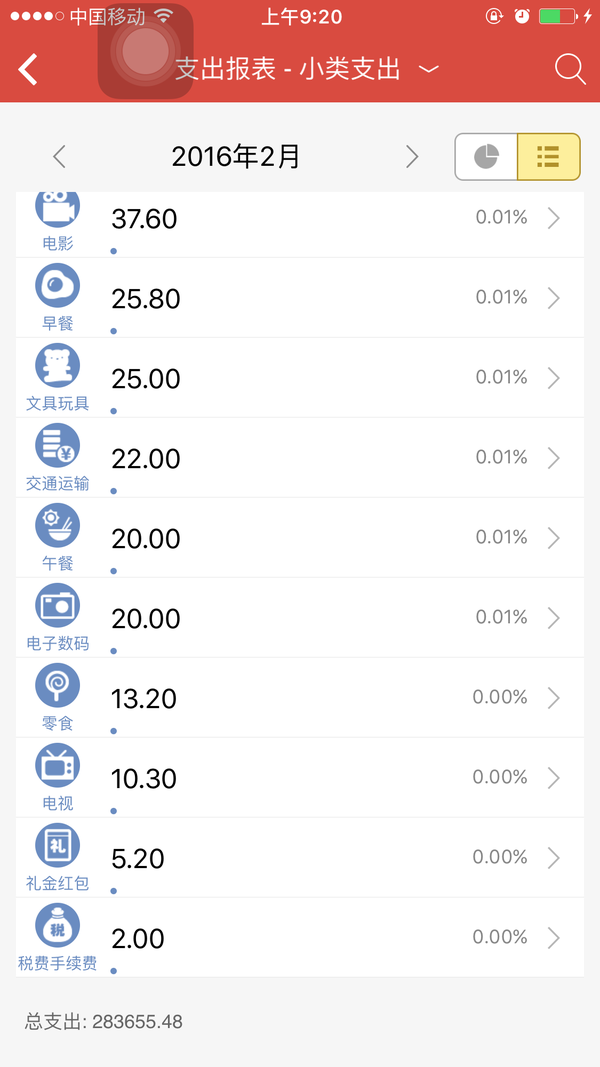Screen dimensions: 600x1067
Task: Open the 税费手续费 2.00 row
Action: coord(300,938)
